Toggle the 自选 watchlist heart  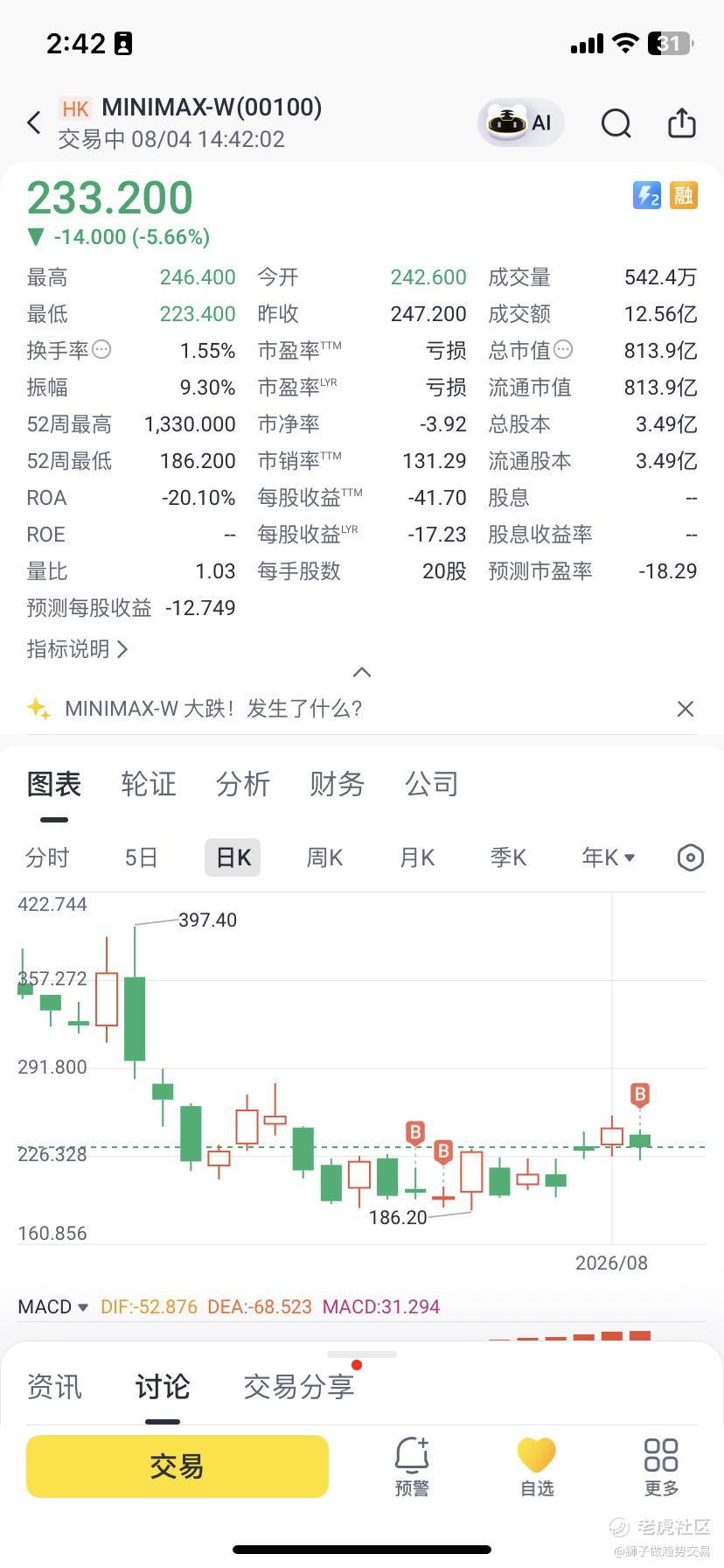[537, 1466]
